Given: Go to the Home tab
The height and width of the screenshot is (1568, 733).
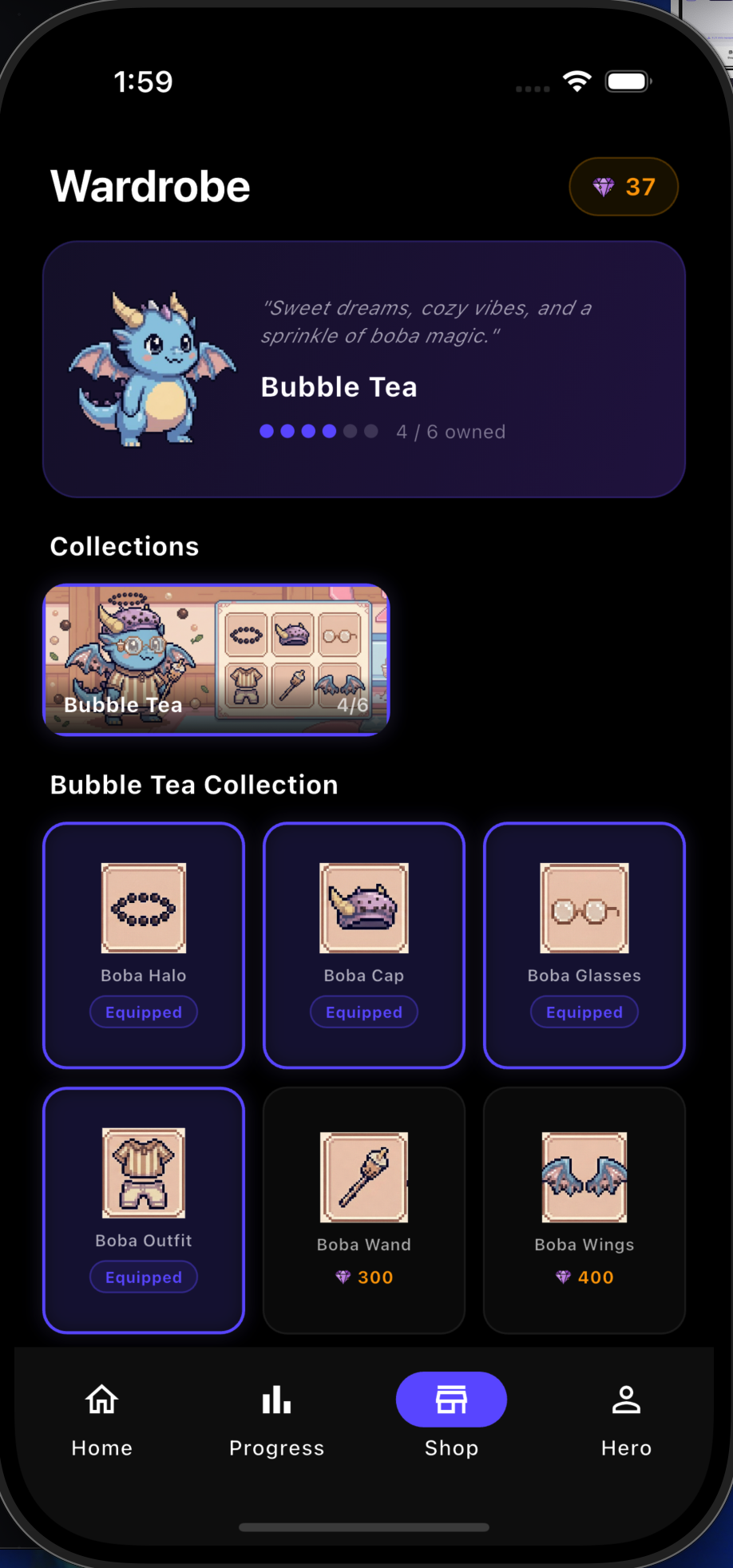Looking at the screenshot, I should (x=102, y=1420).
